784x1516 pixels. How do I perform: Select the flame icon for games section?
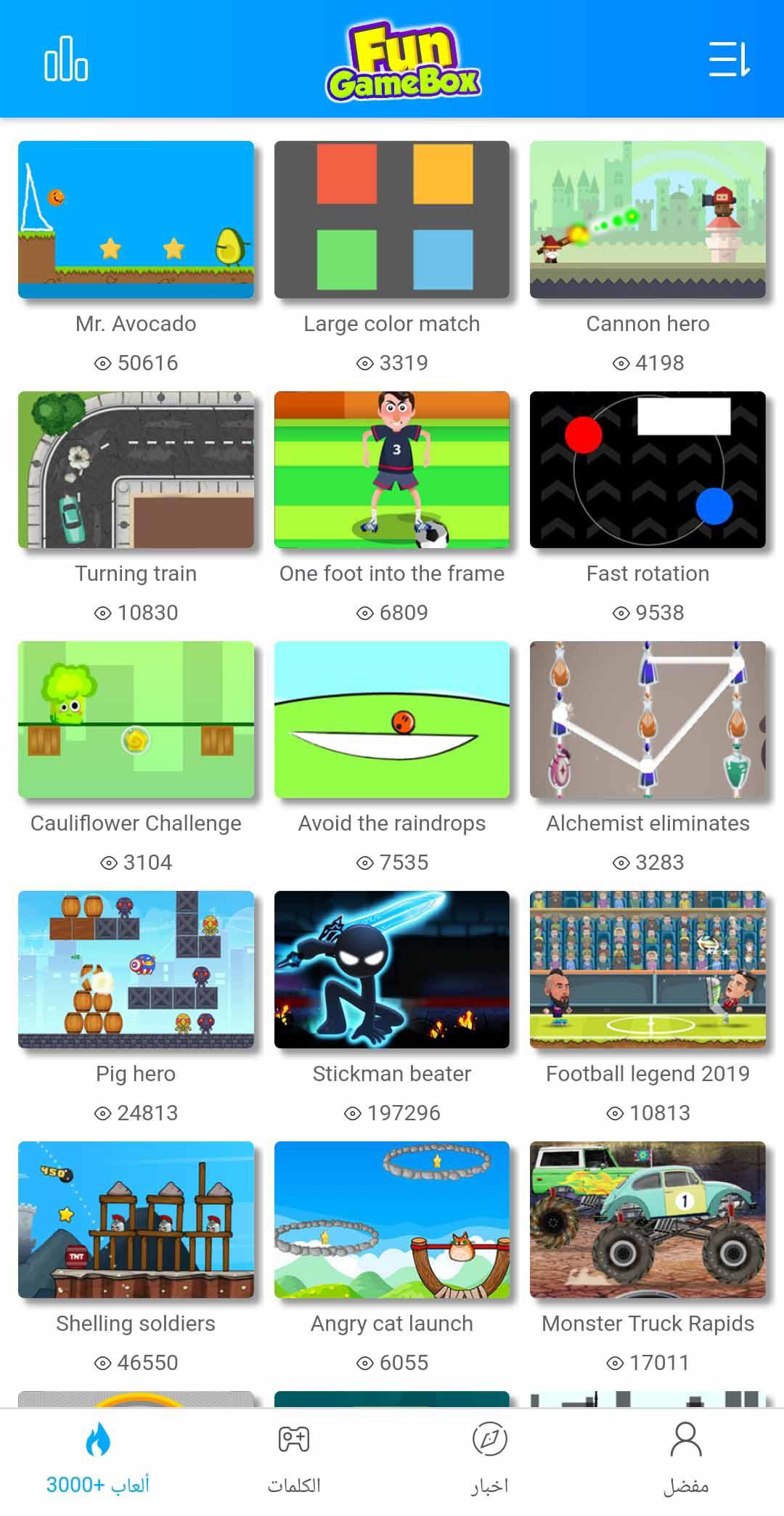[x=98, y=1440]
